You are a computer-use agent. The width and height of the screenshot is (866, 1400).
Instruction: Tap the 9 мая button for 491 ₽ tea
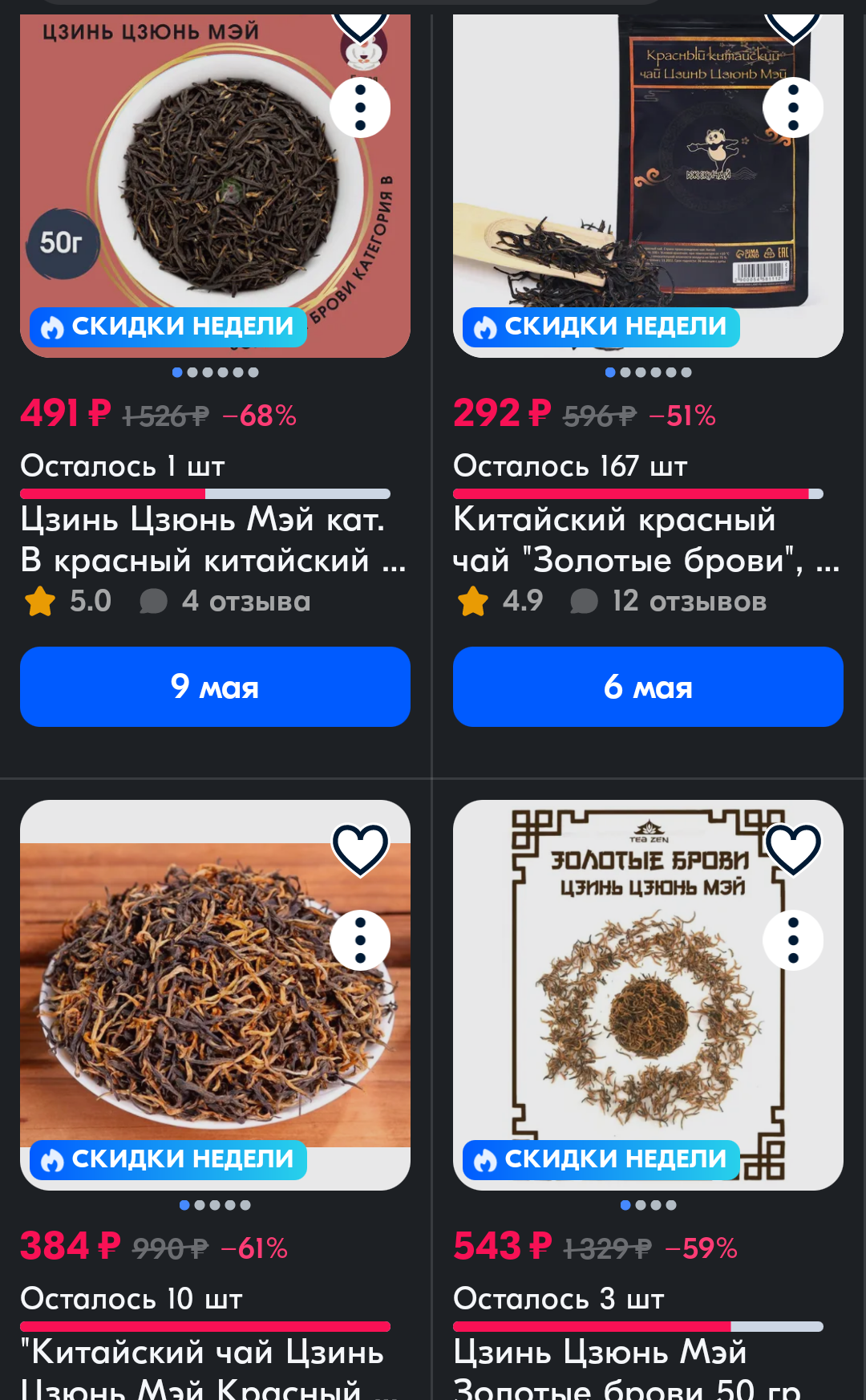pos(215,687)
